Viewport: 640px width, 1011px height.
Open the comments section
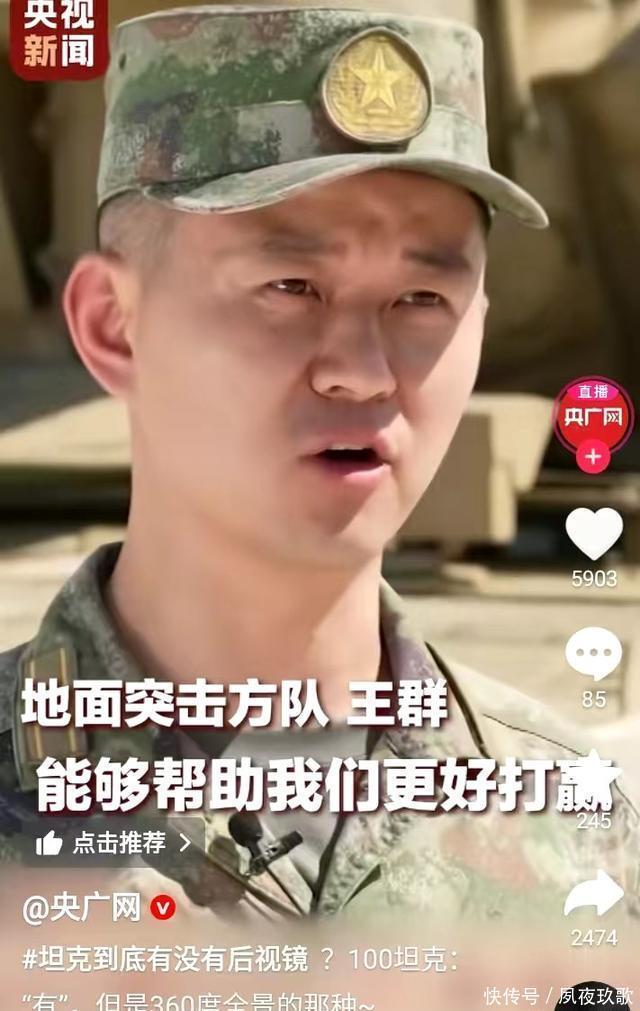(x=593, y=655)
